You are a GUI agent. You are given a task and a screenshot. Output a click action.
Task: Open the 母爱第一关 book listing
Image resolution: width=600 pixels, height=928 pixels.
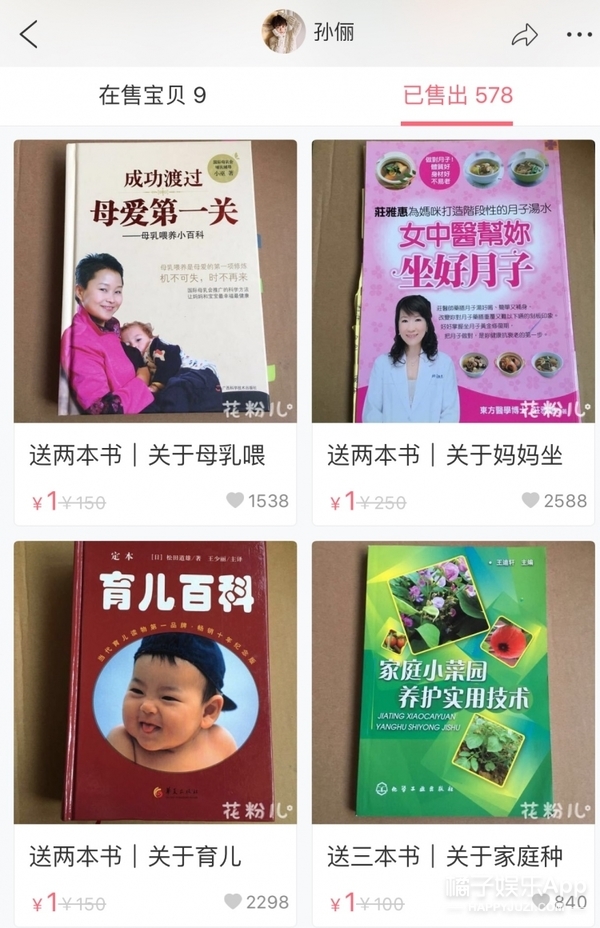point(155,281)
